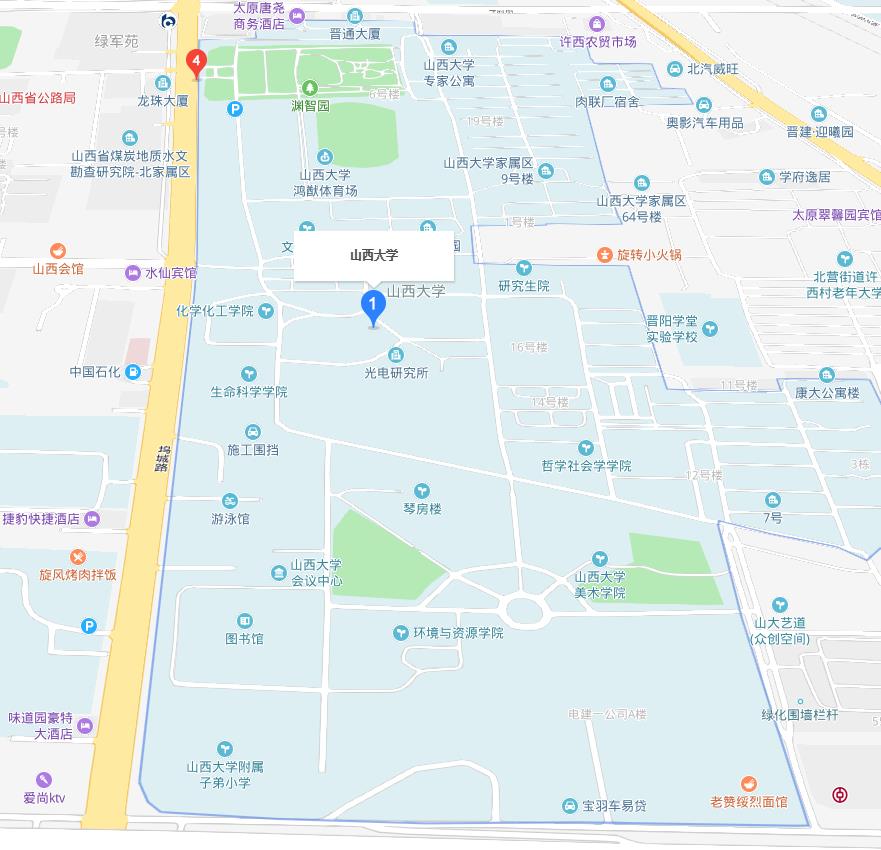Select the 游泳馆 map icon
Viewport: 881px width, 850px height.
pos(230,501)
